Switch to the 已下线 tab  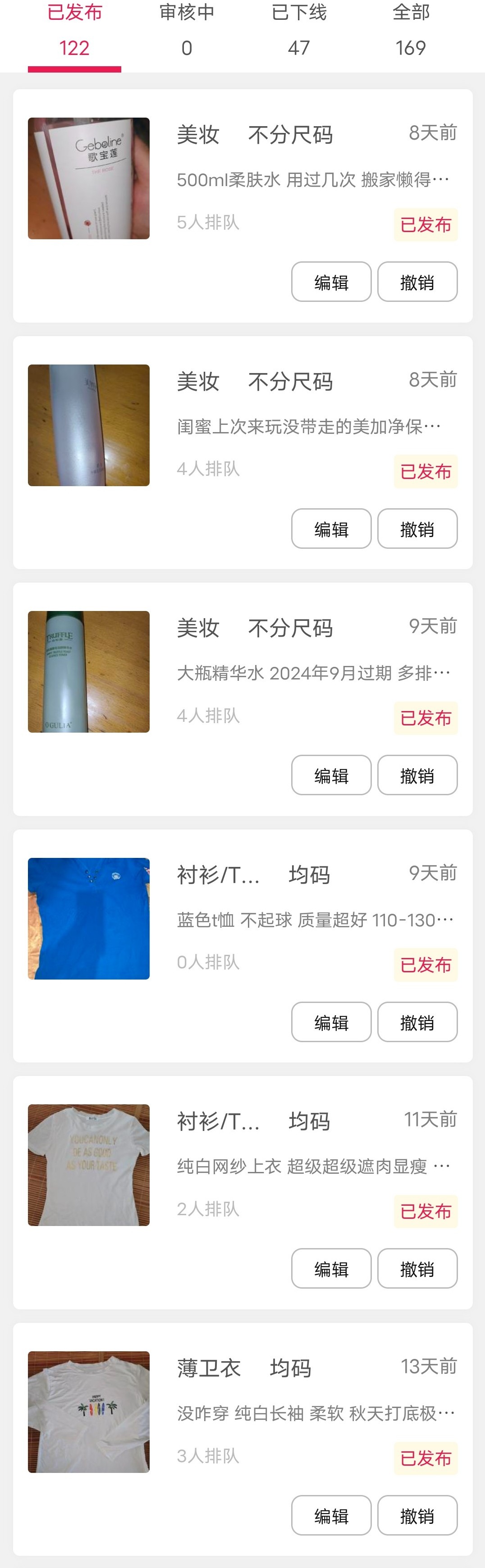coord(298,31)
